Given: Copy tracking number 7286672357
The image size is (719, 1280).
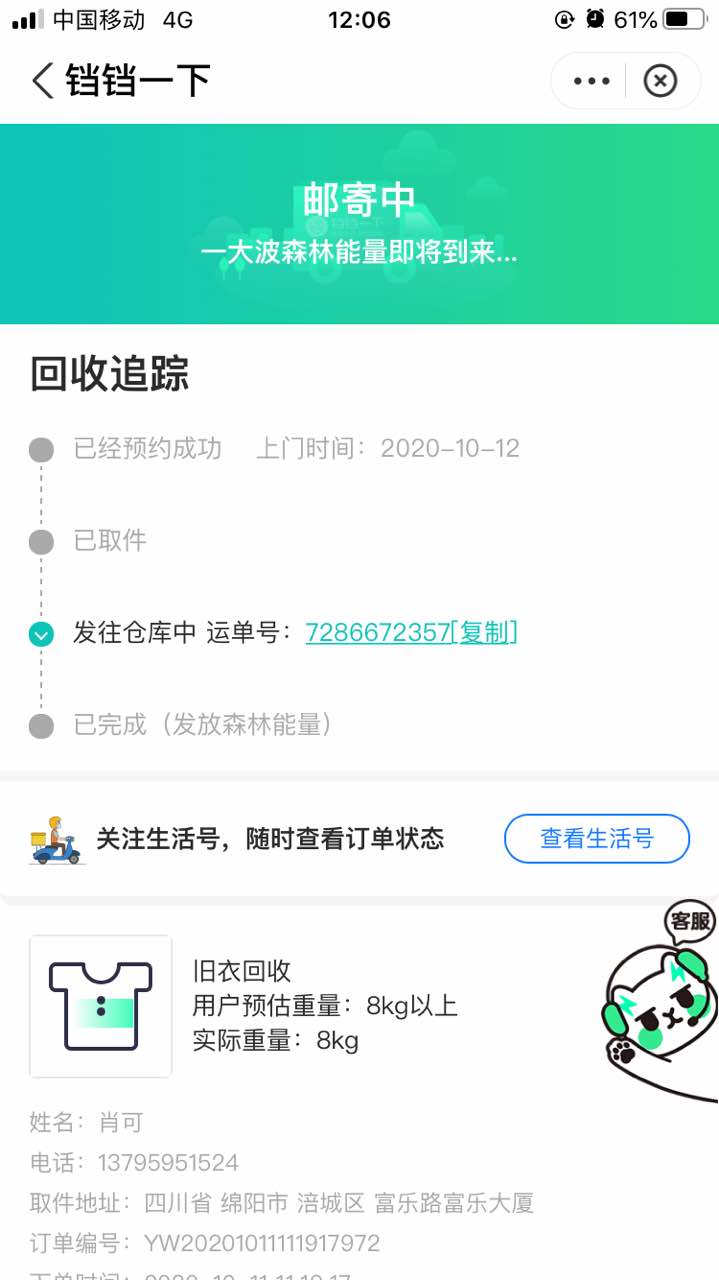Looking at the screenshot, I should point(484,633).
